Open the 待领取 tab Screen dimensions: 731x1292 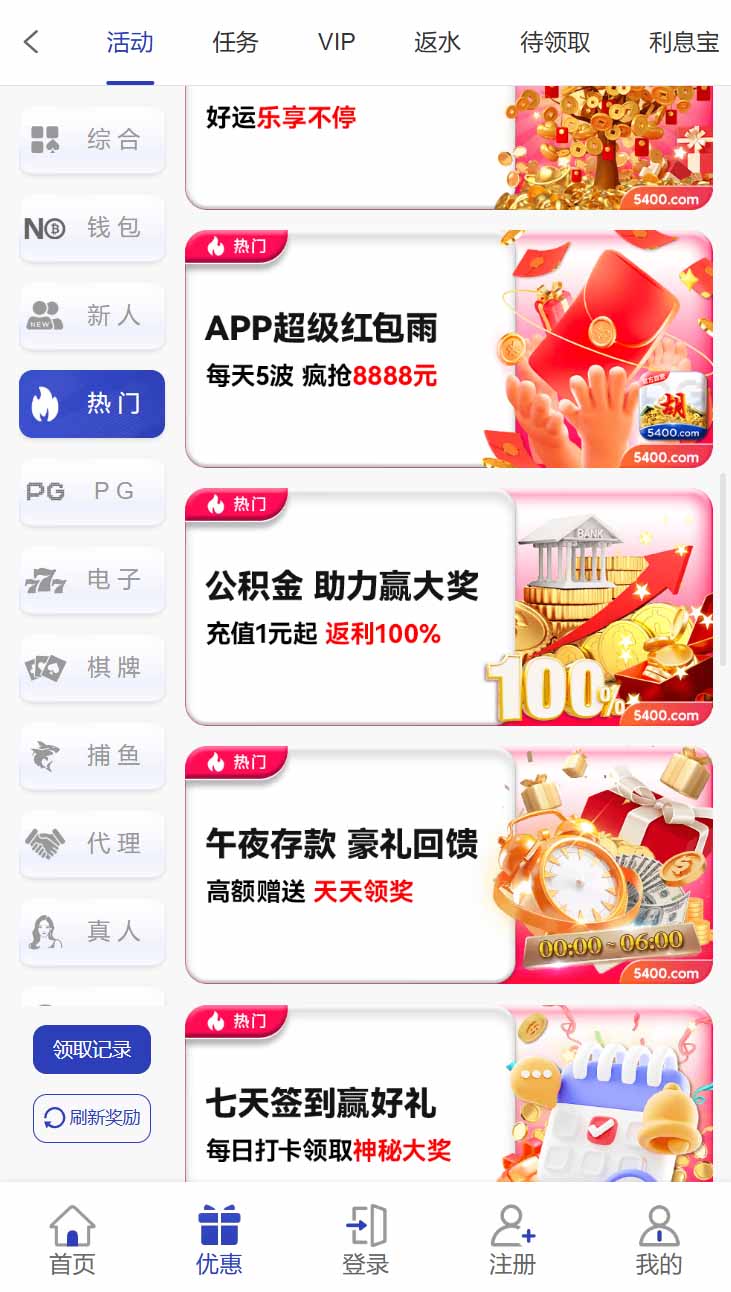555,42
